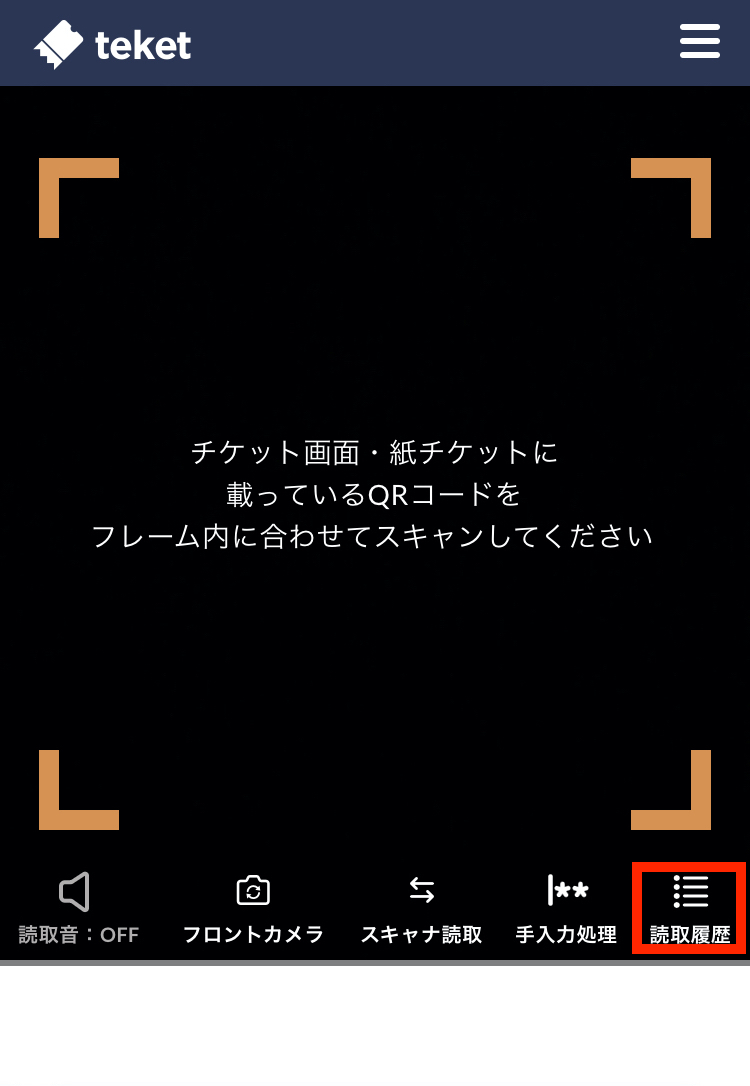The height and width of the screenshot is (1086, 750).
Task: Tap the teket logo
Action: tap(113, 44)
